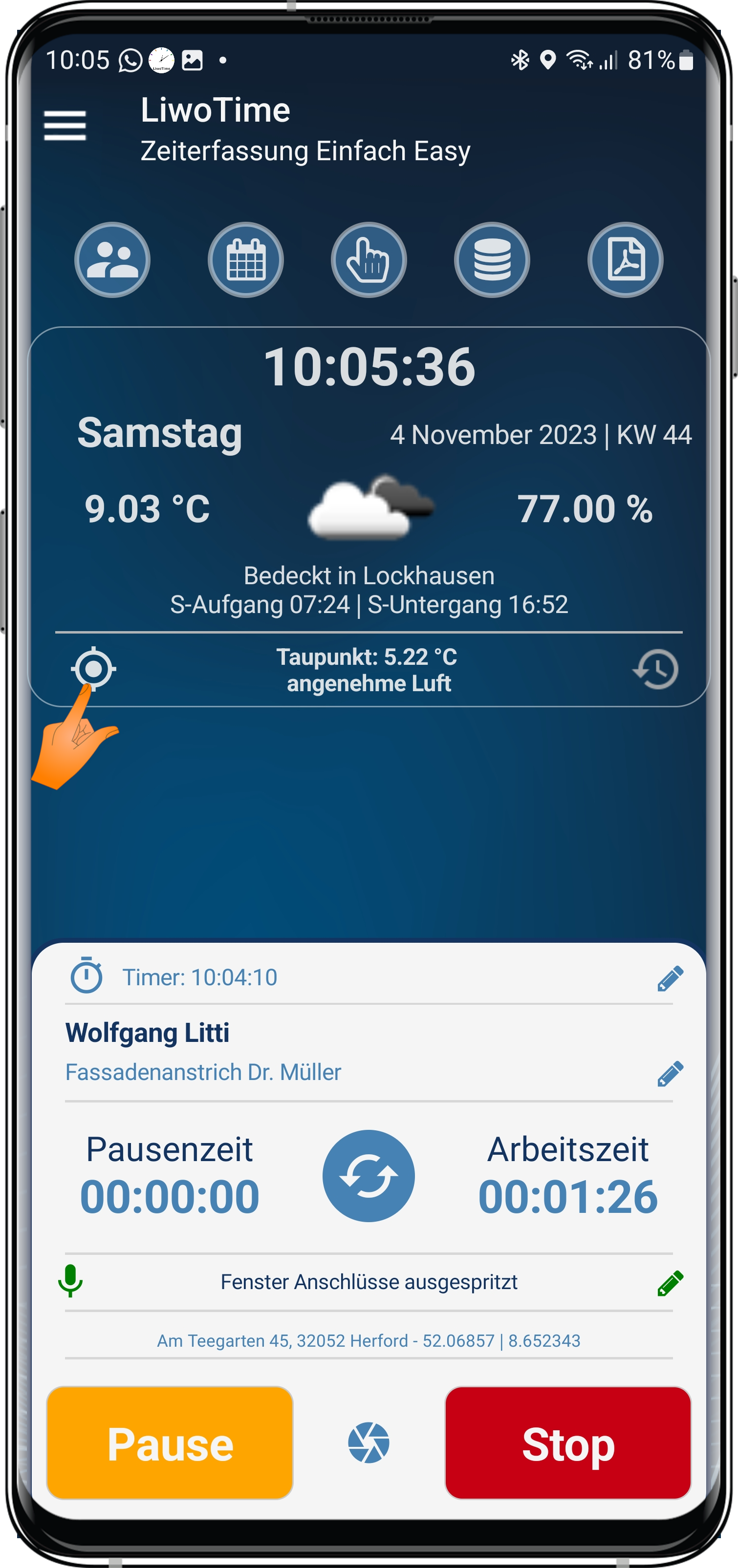The image size is (738, 1568).
Task: Tap the round sync button
Action: point(369,1175)
